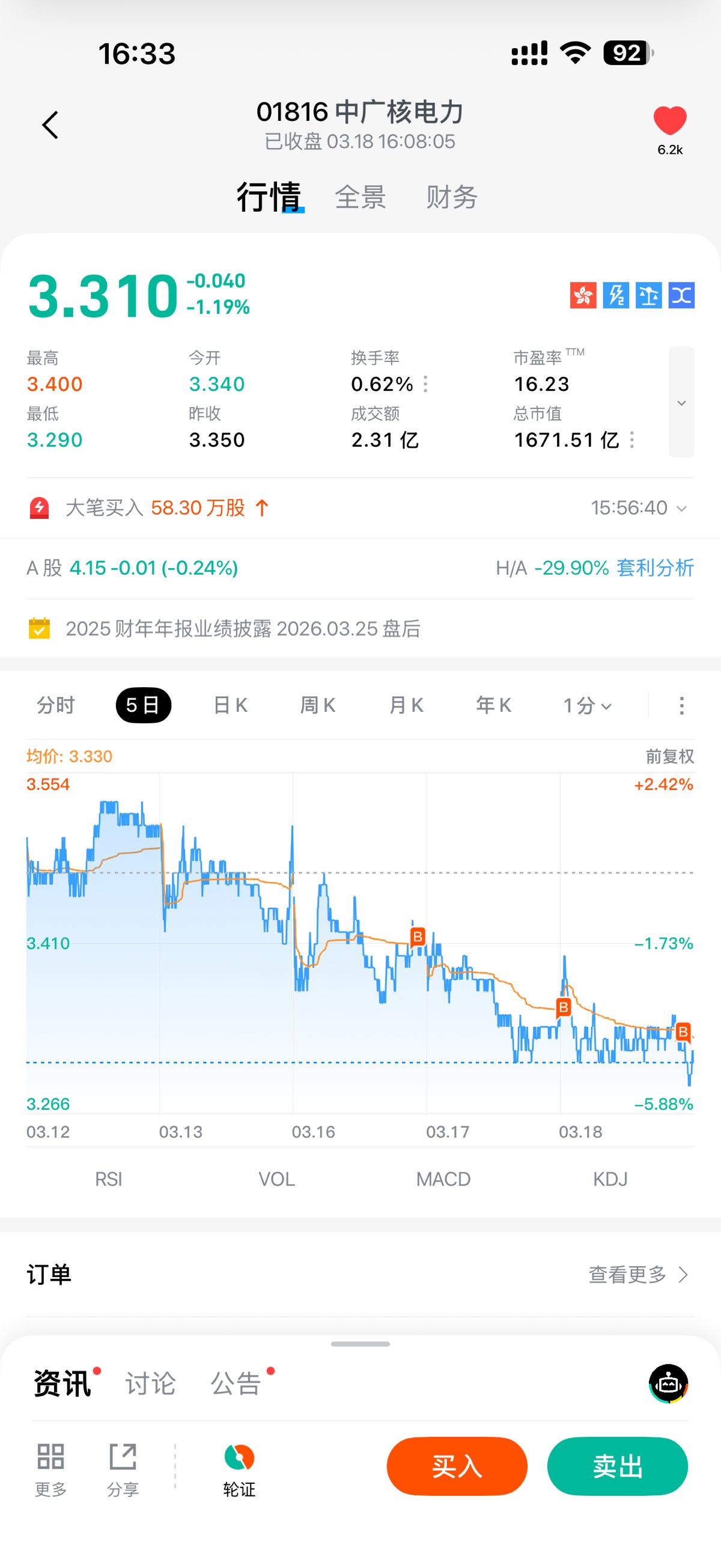Open the 套利分析 link
The image size is (721, 1568).
point(655,568)
